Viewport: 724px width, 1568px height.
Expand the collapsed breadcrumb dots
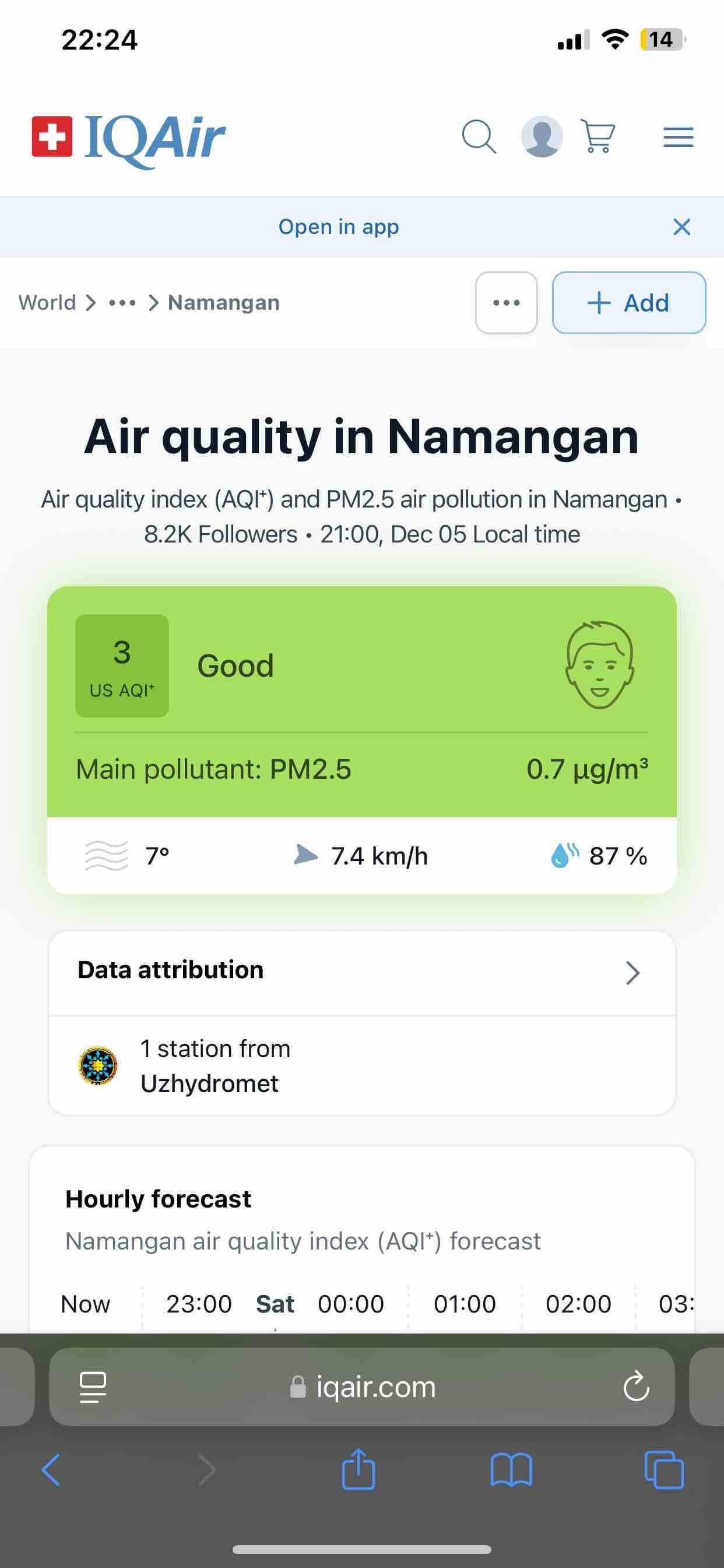(x=122, y=303)
